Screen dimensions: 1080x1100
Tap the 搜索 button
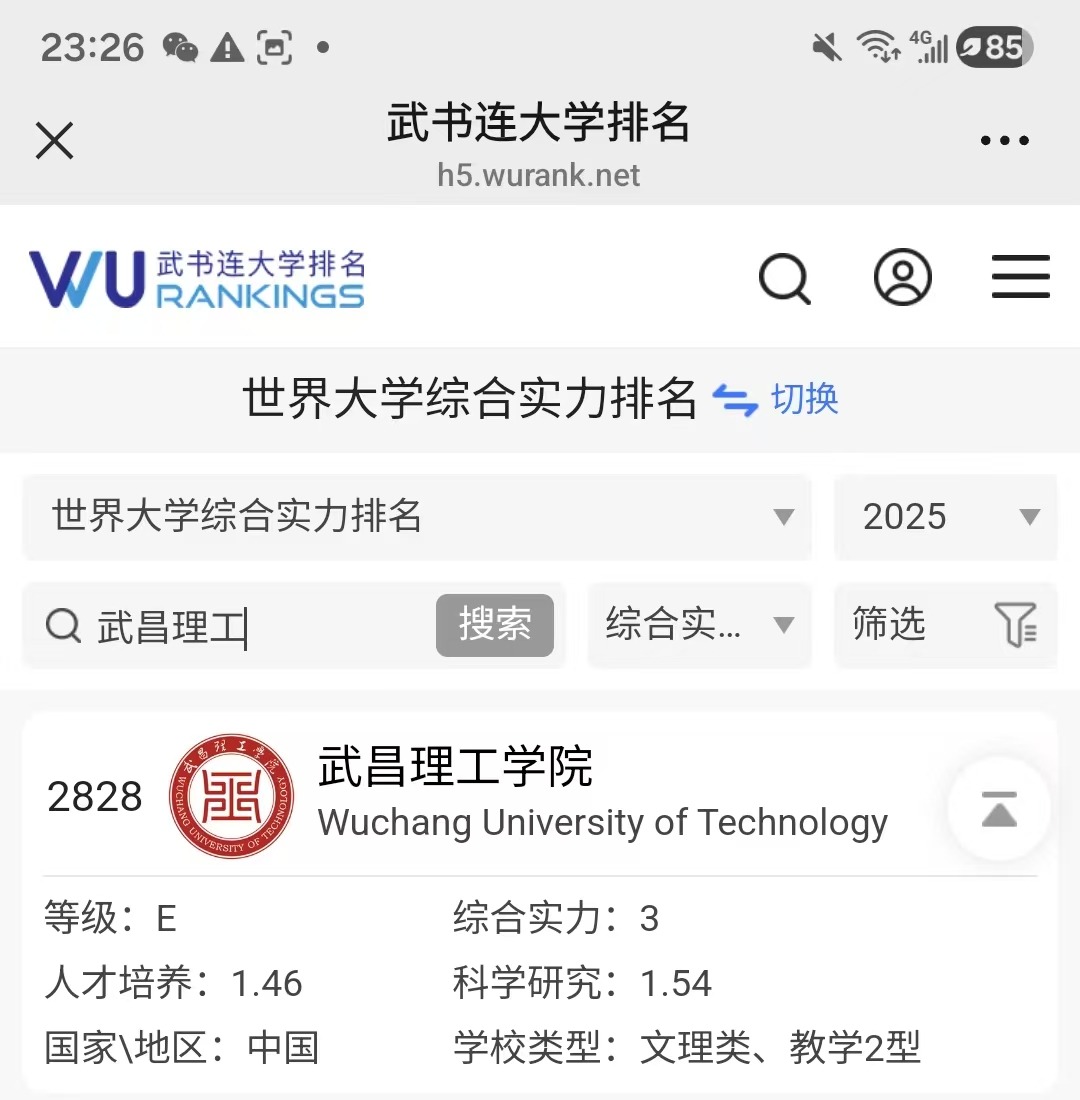point(495,625)
